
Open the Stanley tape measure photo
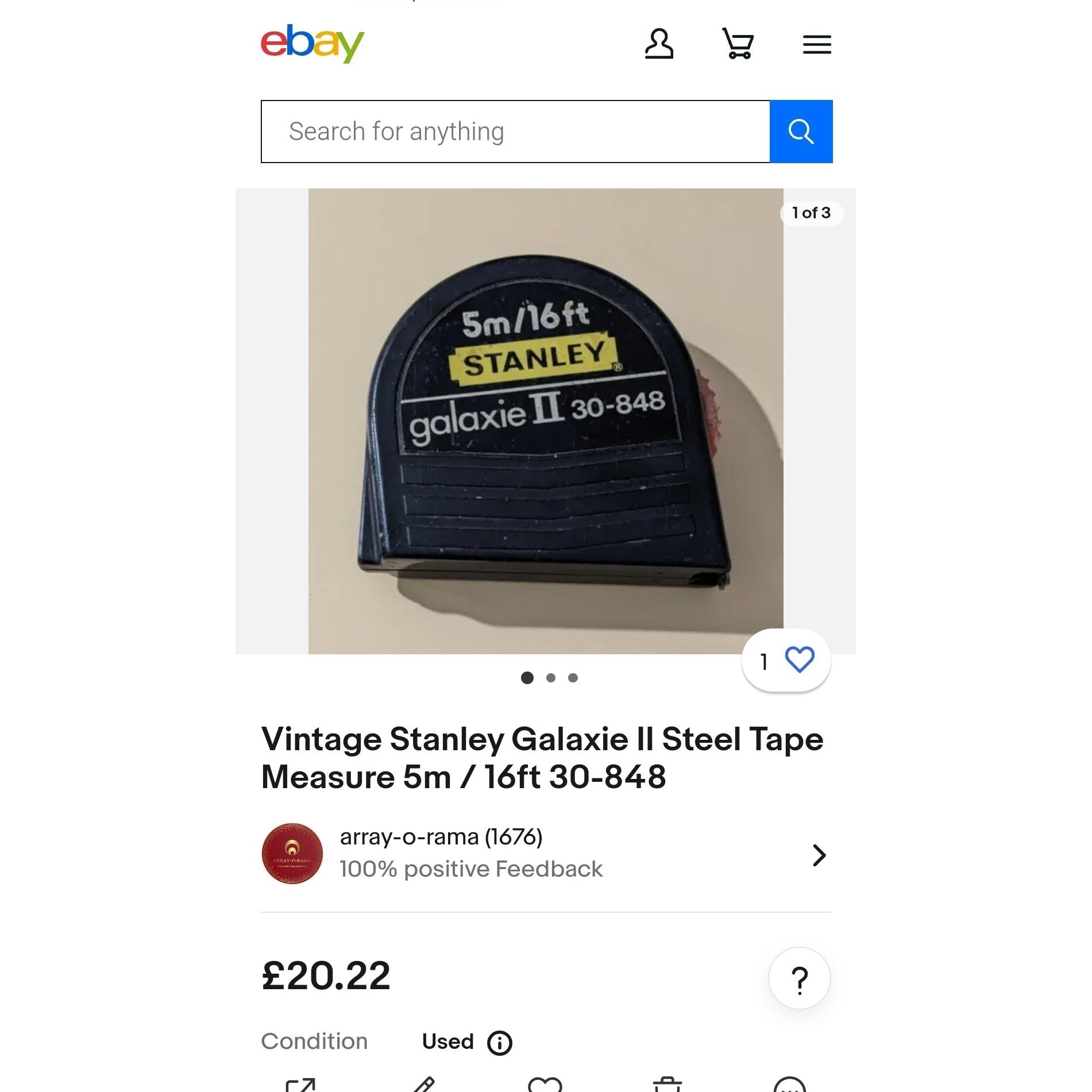tap(545, 421)
